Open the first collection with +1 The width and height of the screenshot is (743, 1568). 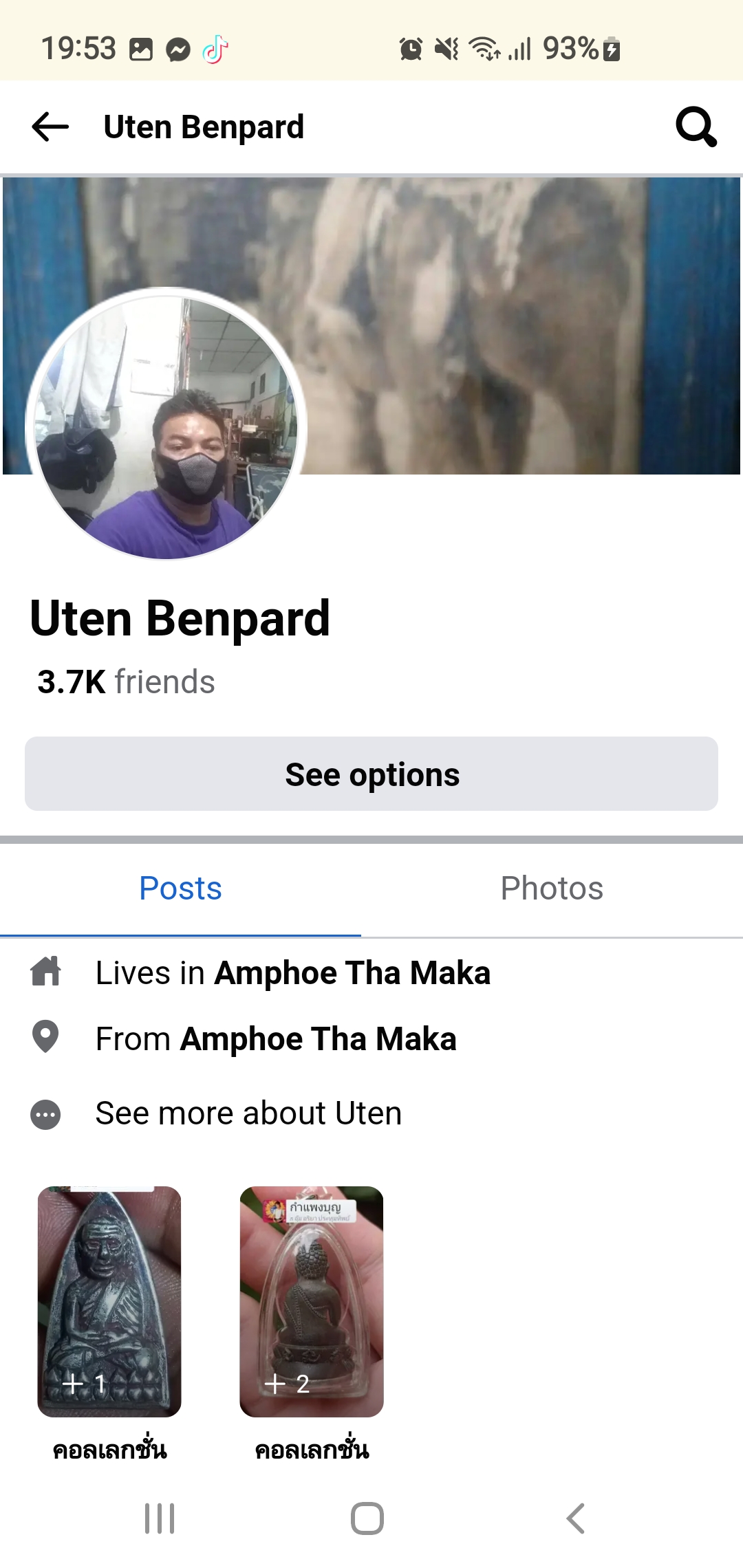click(109, 1301)
